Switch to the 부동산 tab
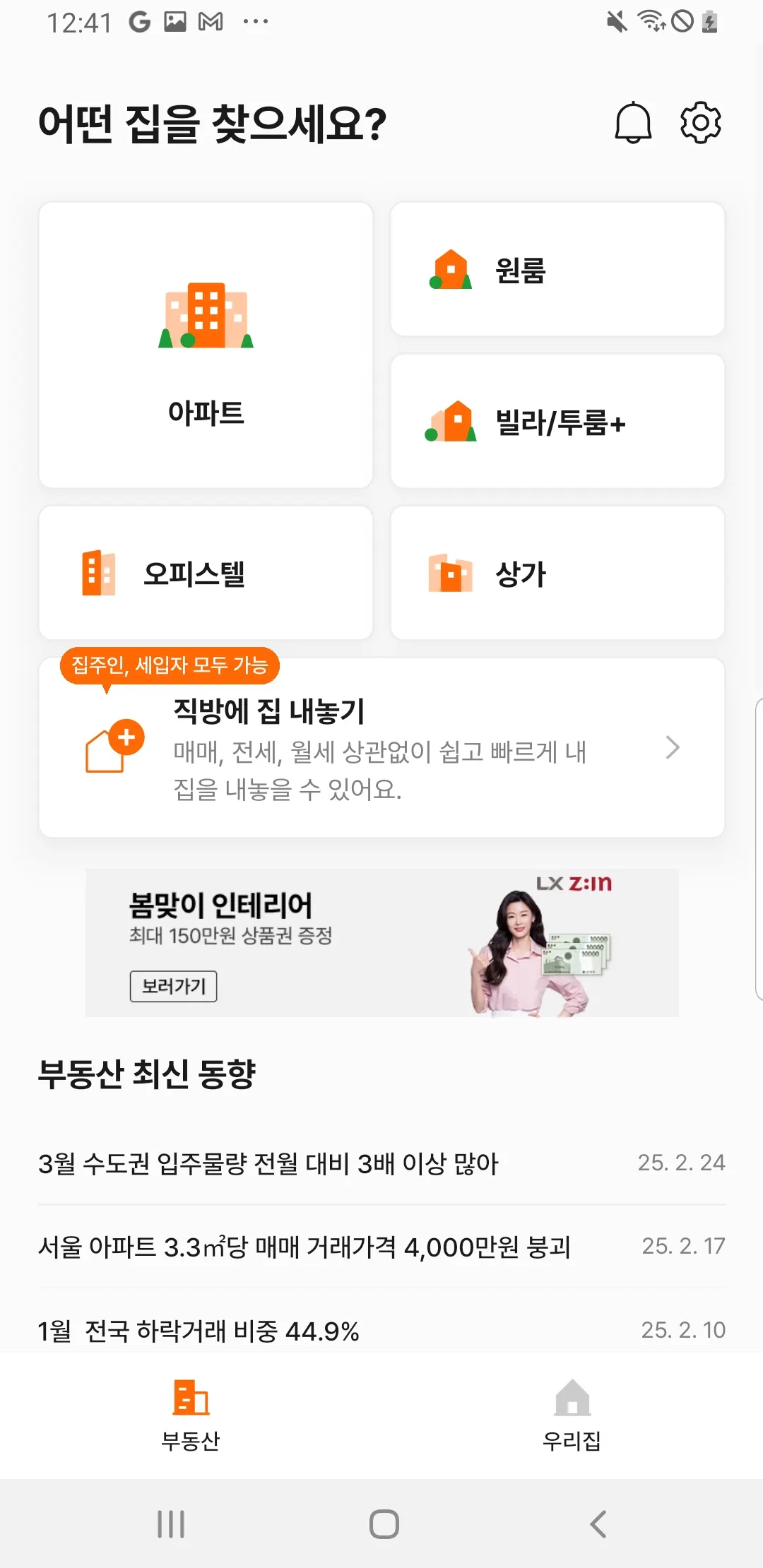763x1568 pixels. [x=191, y=1415]
